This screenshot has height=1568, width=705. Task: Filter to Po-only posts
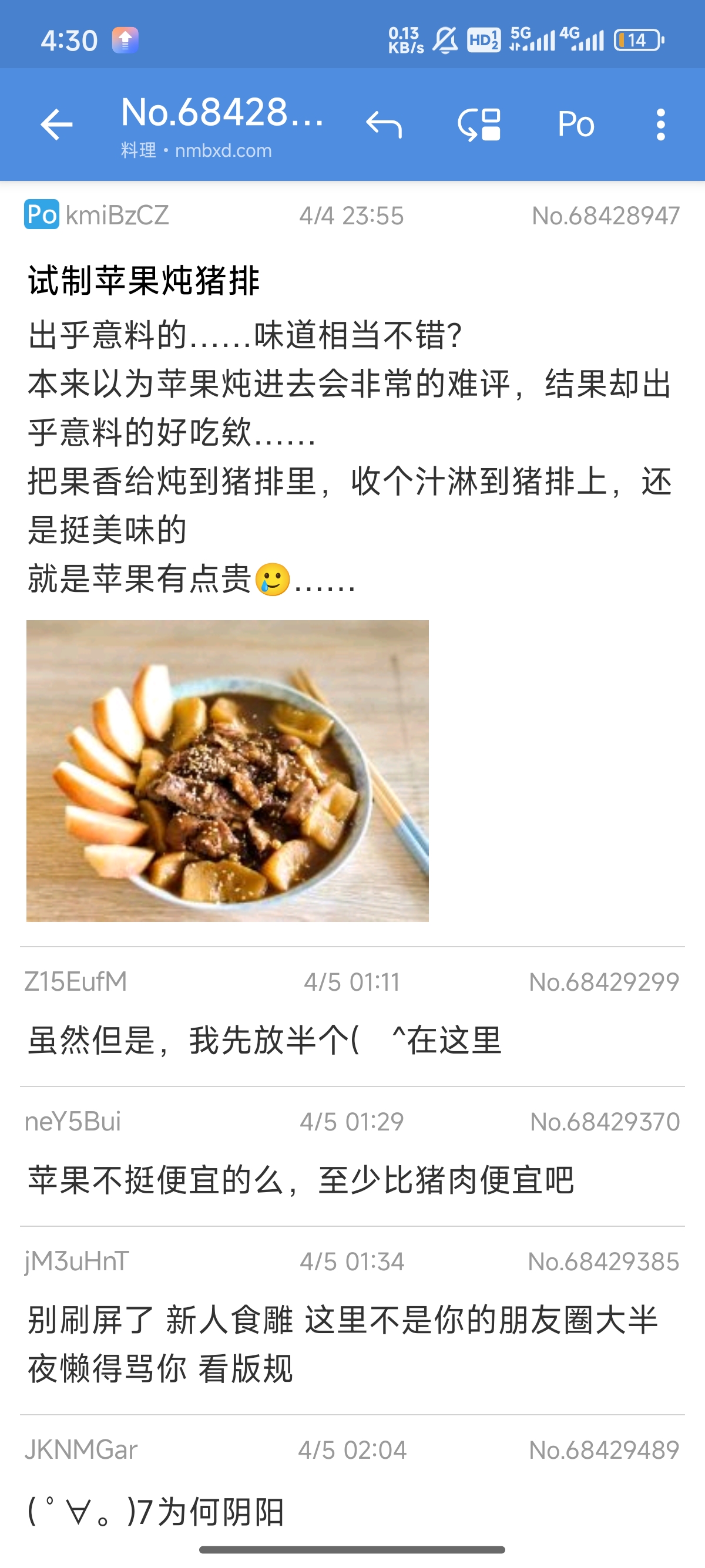click(575, 125)
